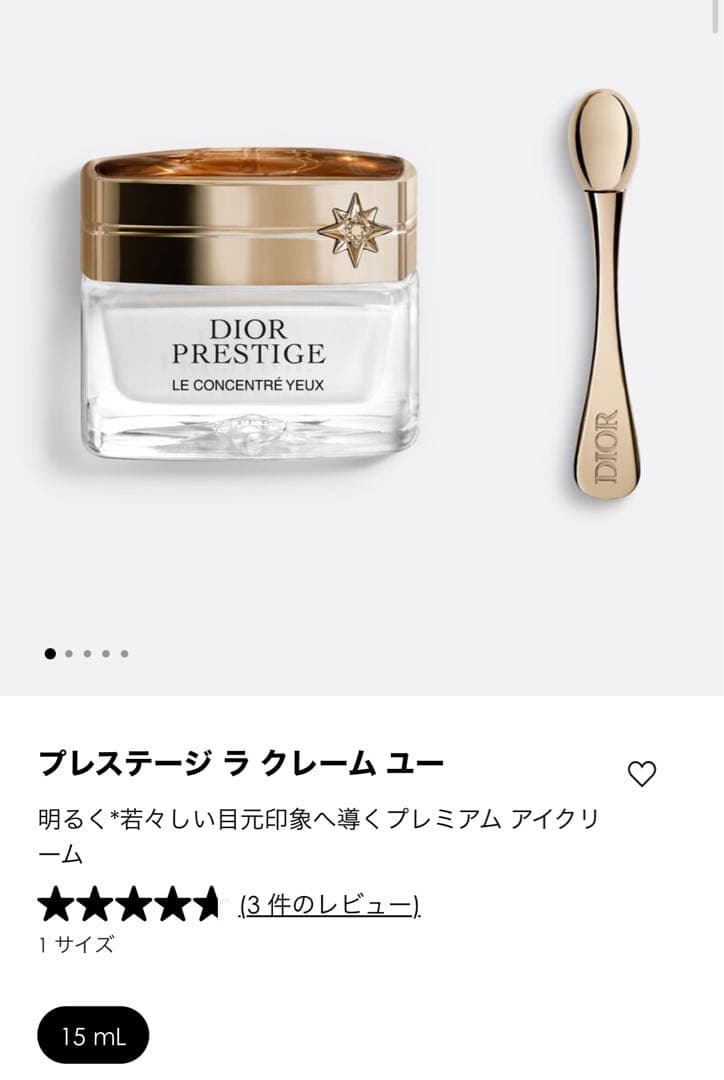Click the star emblem on the jar lid

click(353, 228)
